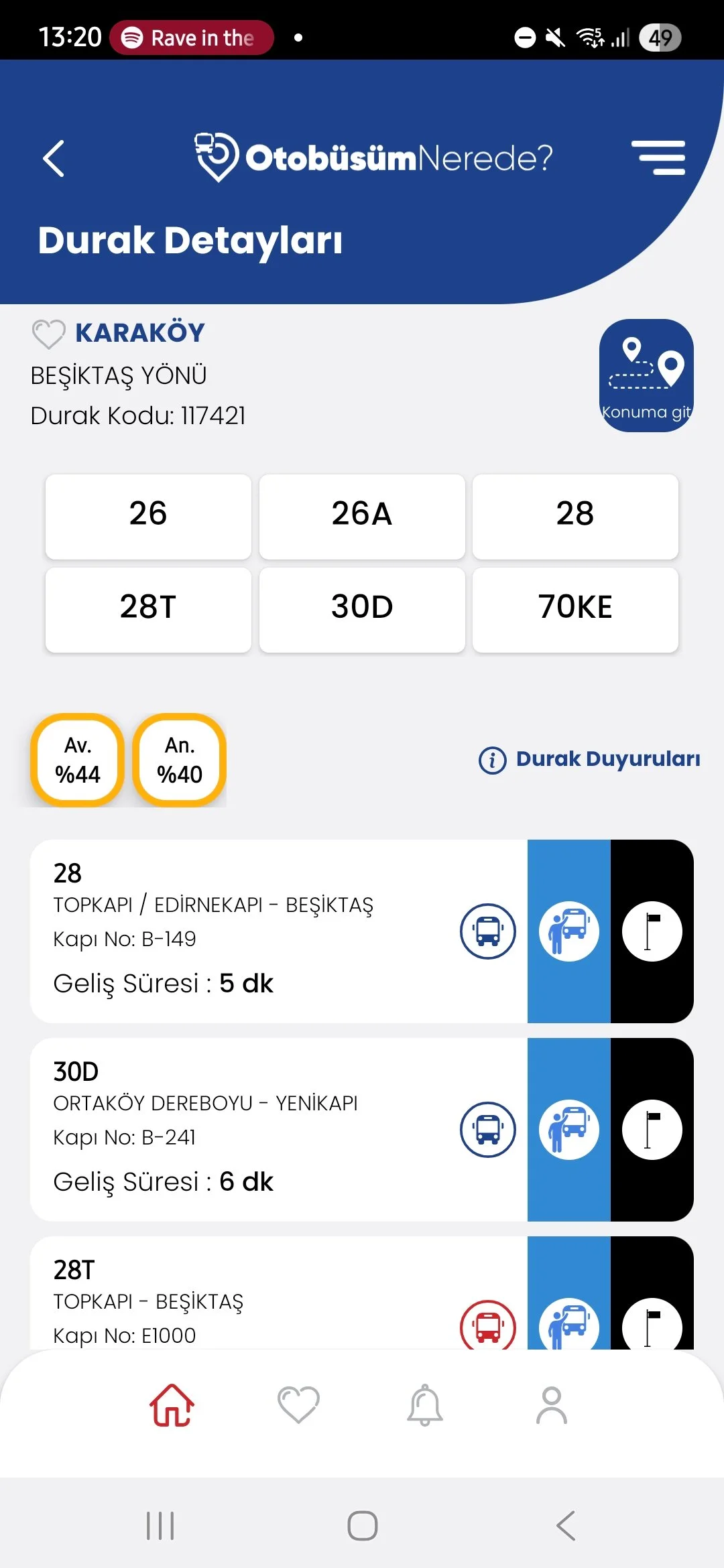Tap the flag icon on line 28 card
The image size is (724, 1568).
[x=652, y=931]
